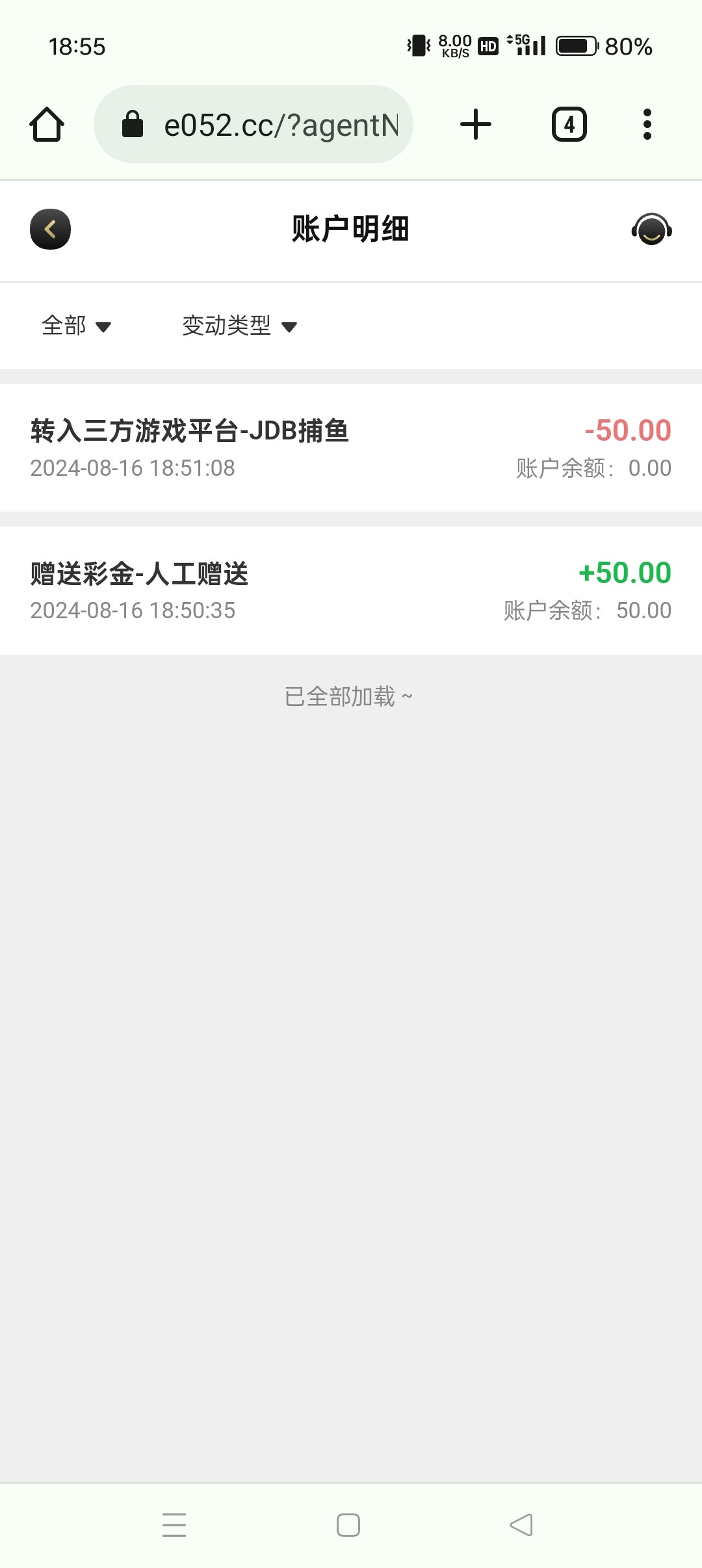Expand the 变动类型 dropdown
Image resolution: width=702 pixels, height=1568 pixels.
pos(239,326)
